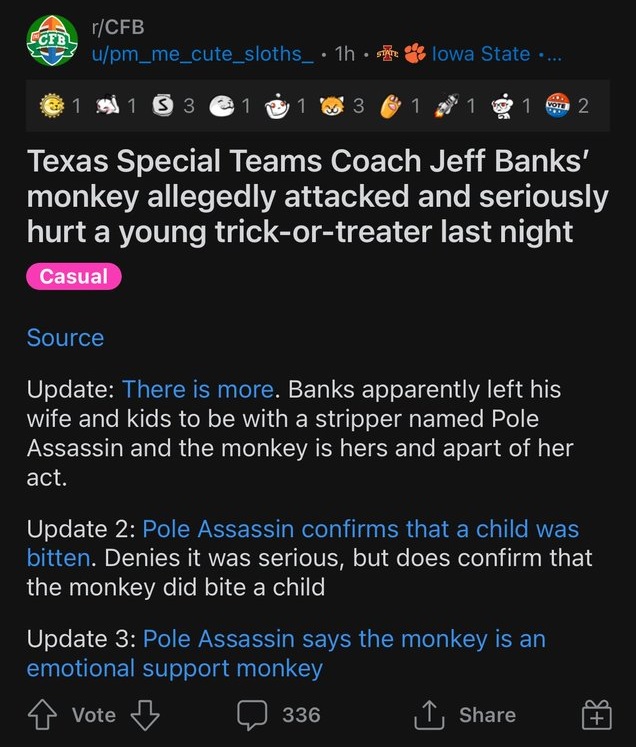Give an award to this post
636x747 pixels.
click(596, 714)
